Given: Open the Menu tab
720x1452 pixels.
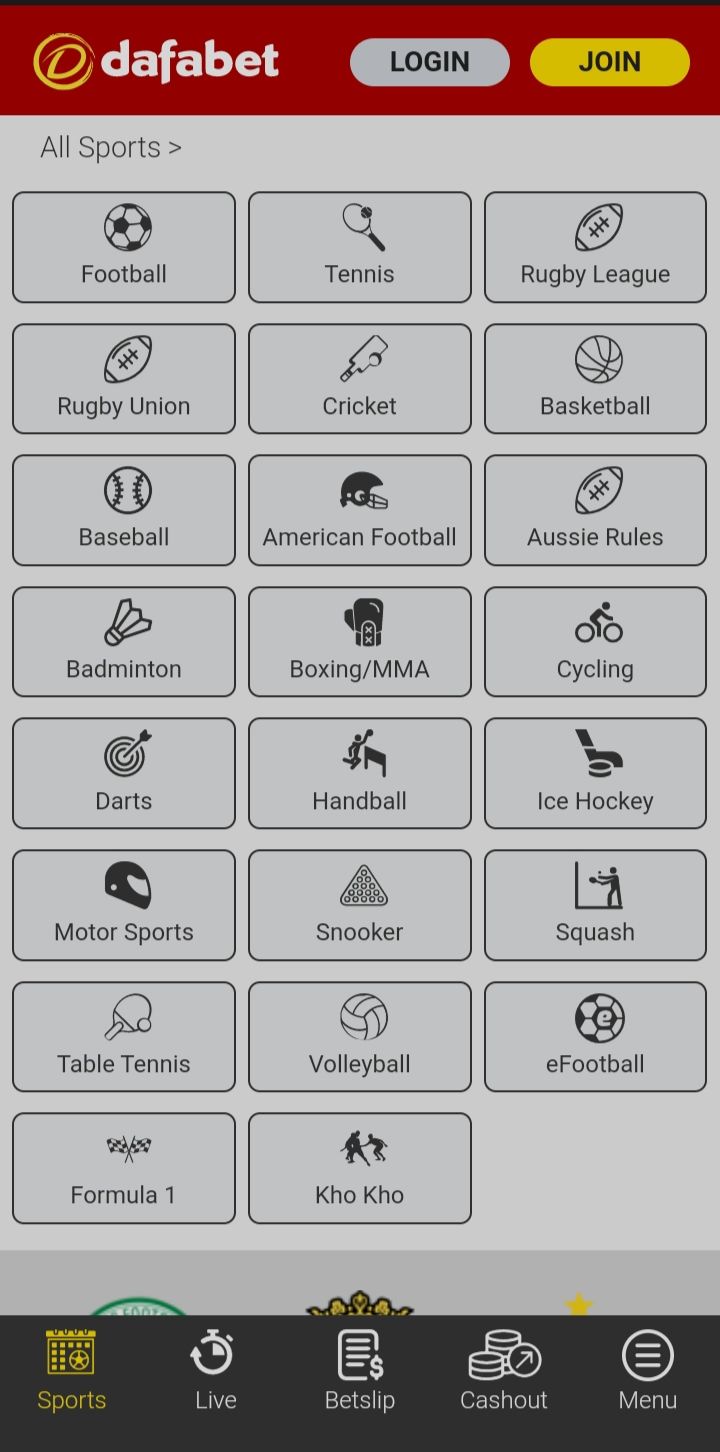Looking at the screenshot, I should tap(647, 1370).
